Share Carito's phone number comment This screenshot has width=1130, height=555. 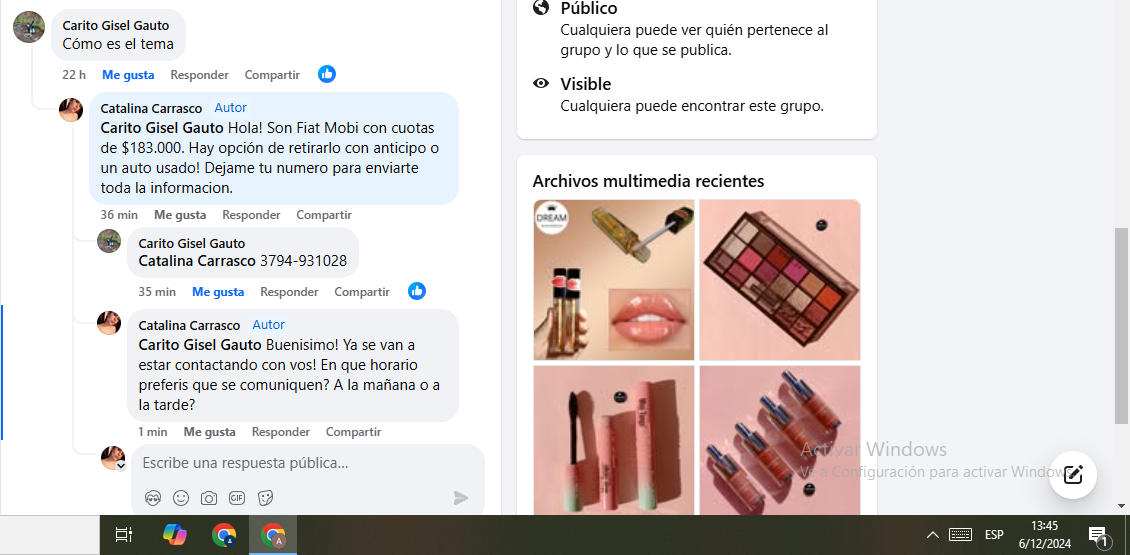[x=362, y=292]
